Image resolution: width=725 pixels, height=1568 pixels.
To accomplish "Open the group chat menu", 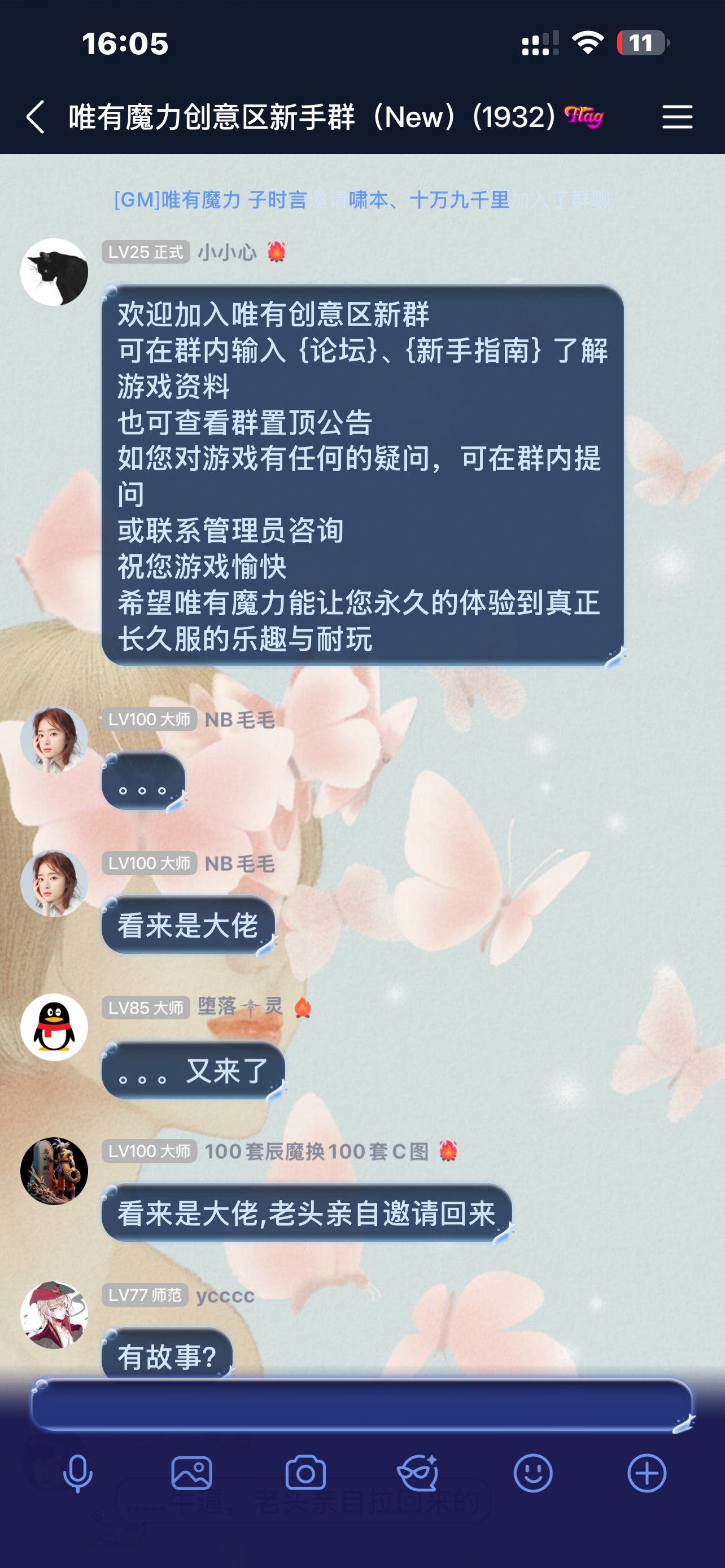I will tap(677, 117).
